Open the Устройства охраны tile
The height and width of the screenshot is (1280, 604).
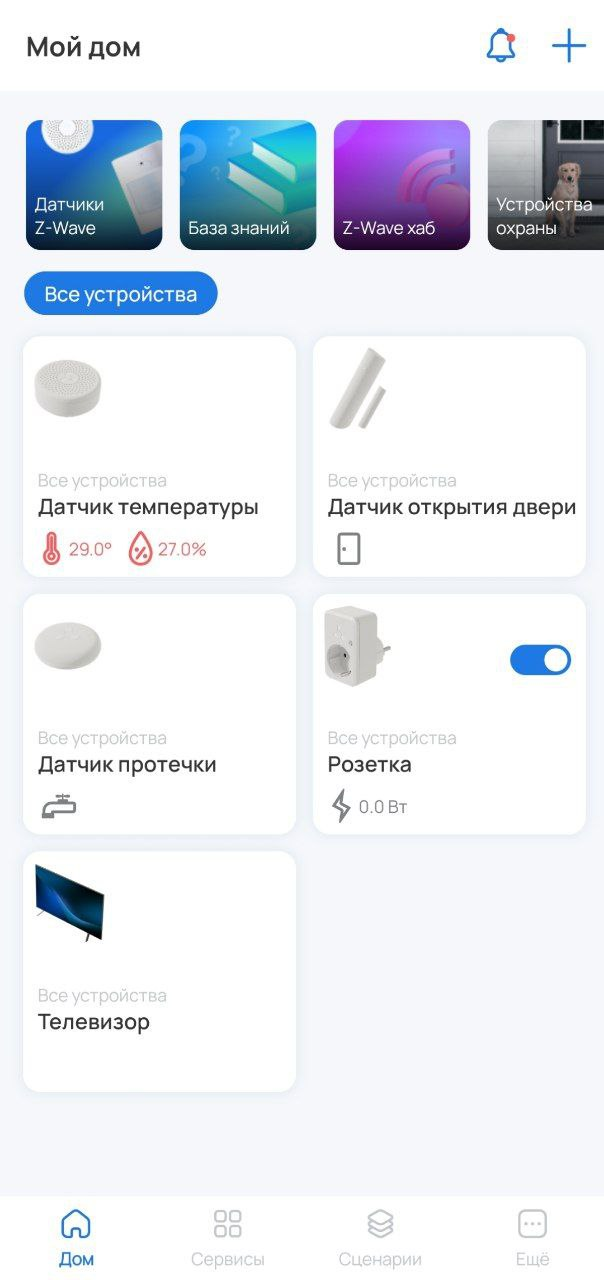point(545,185)
